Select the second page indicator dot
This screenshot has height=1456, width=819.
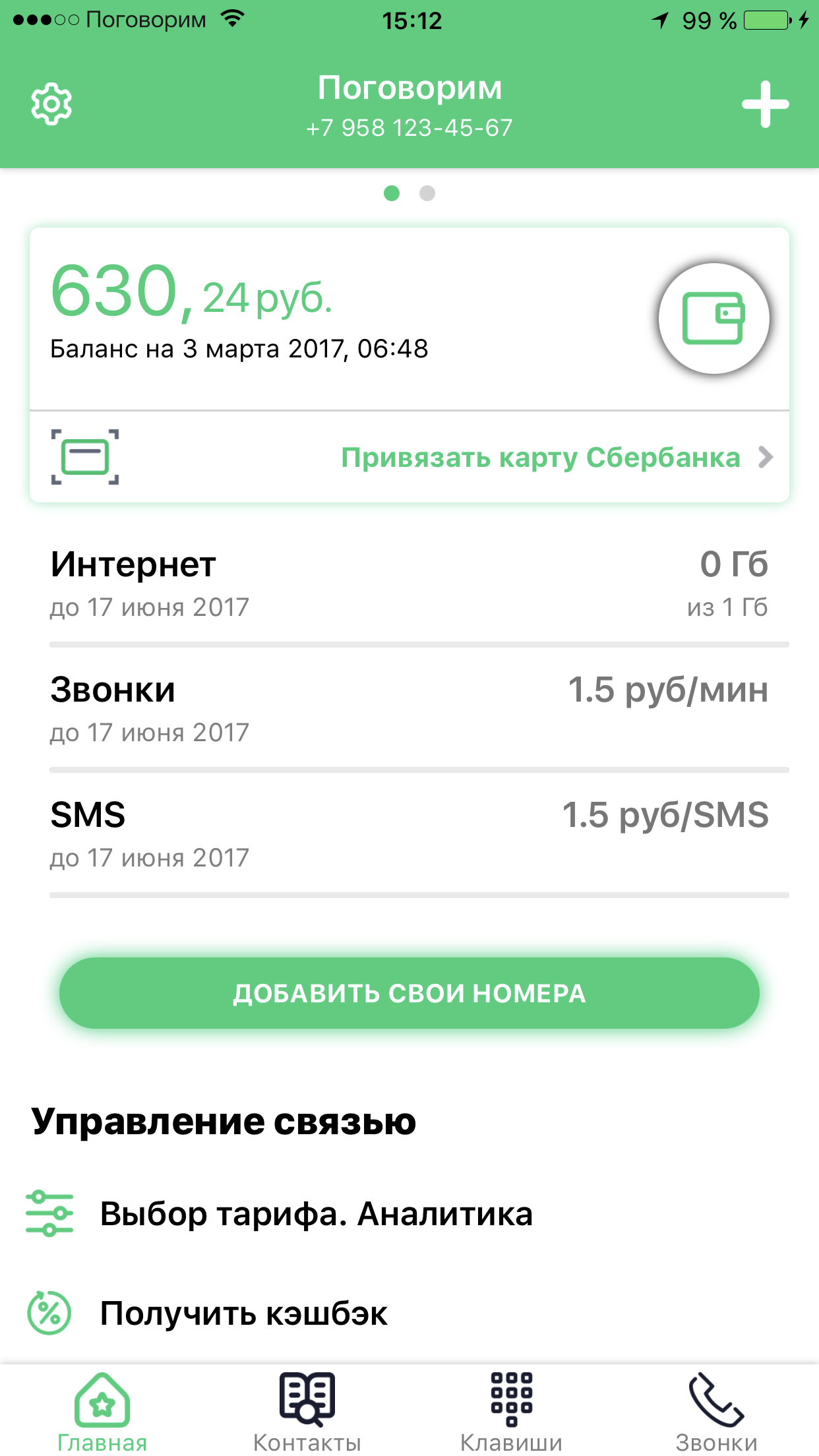tap(427, 193)
